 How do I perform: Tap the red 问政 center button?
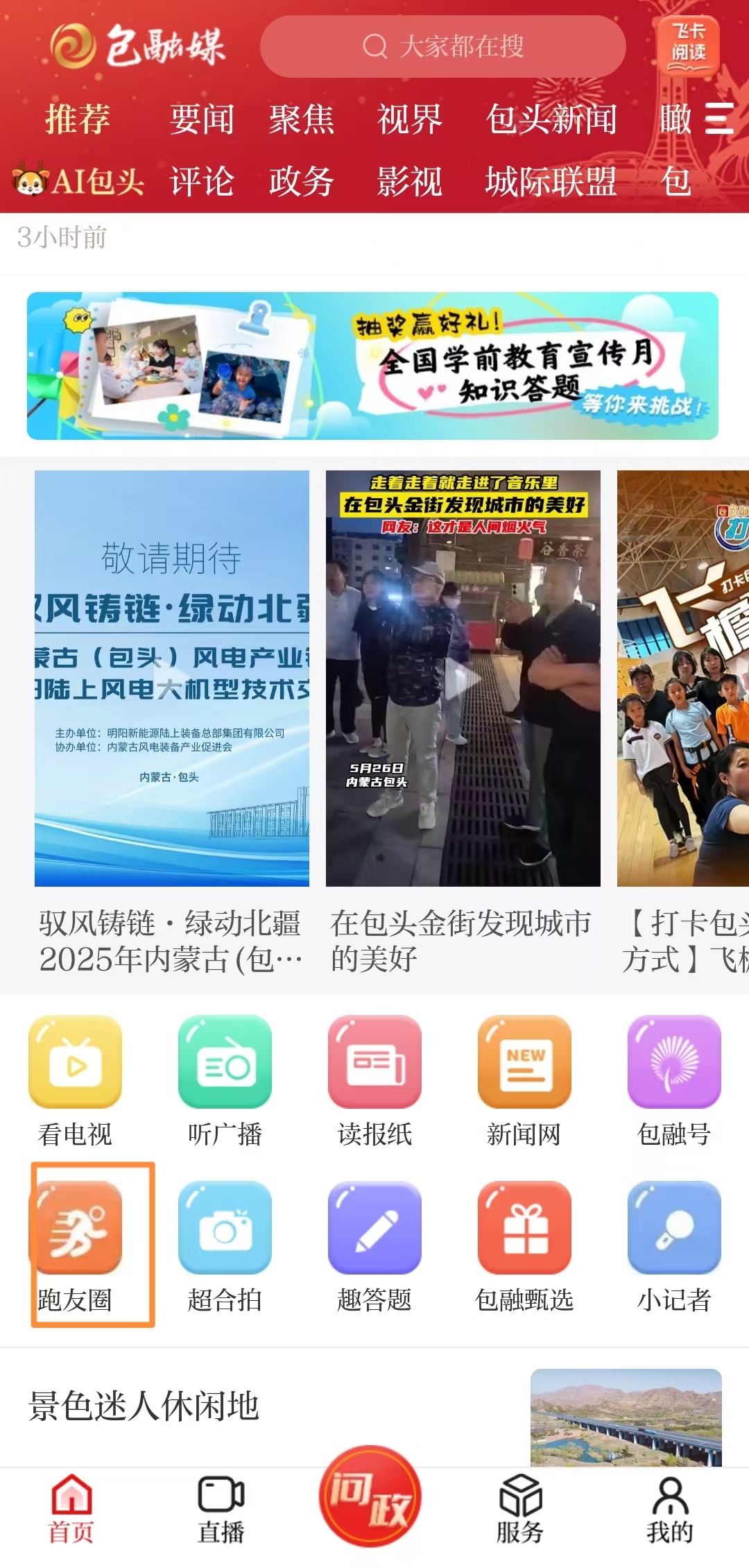click(x=370, y=1495)
